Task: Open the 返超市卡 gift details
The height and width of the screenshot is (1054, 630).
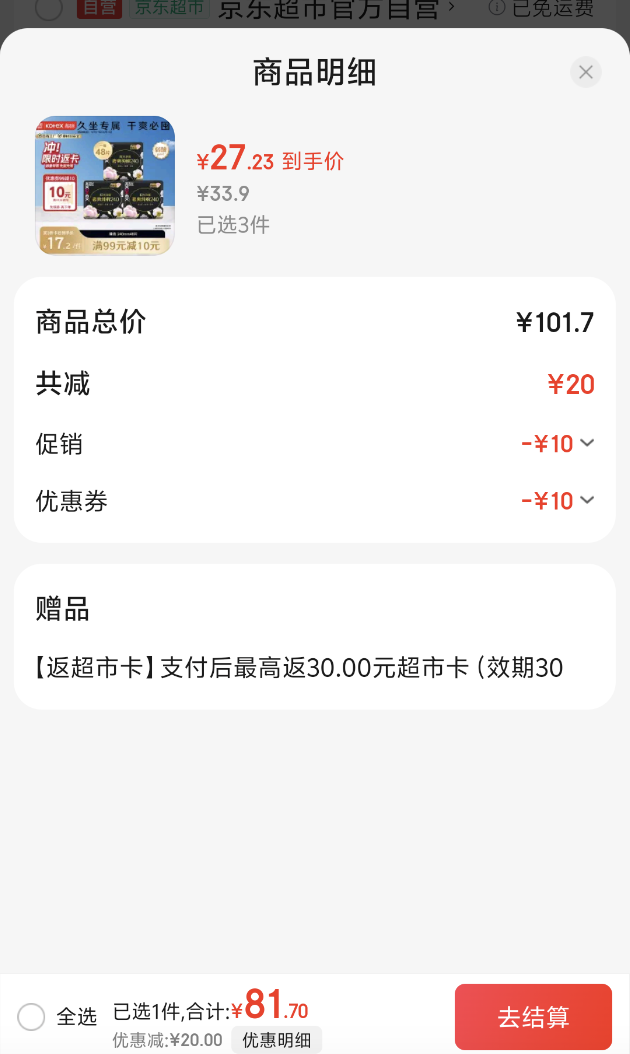Action: point(299,667)
